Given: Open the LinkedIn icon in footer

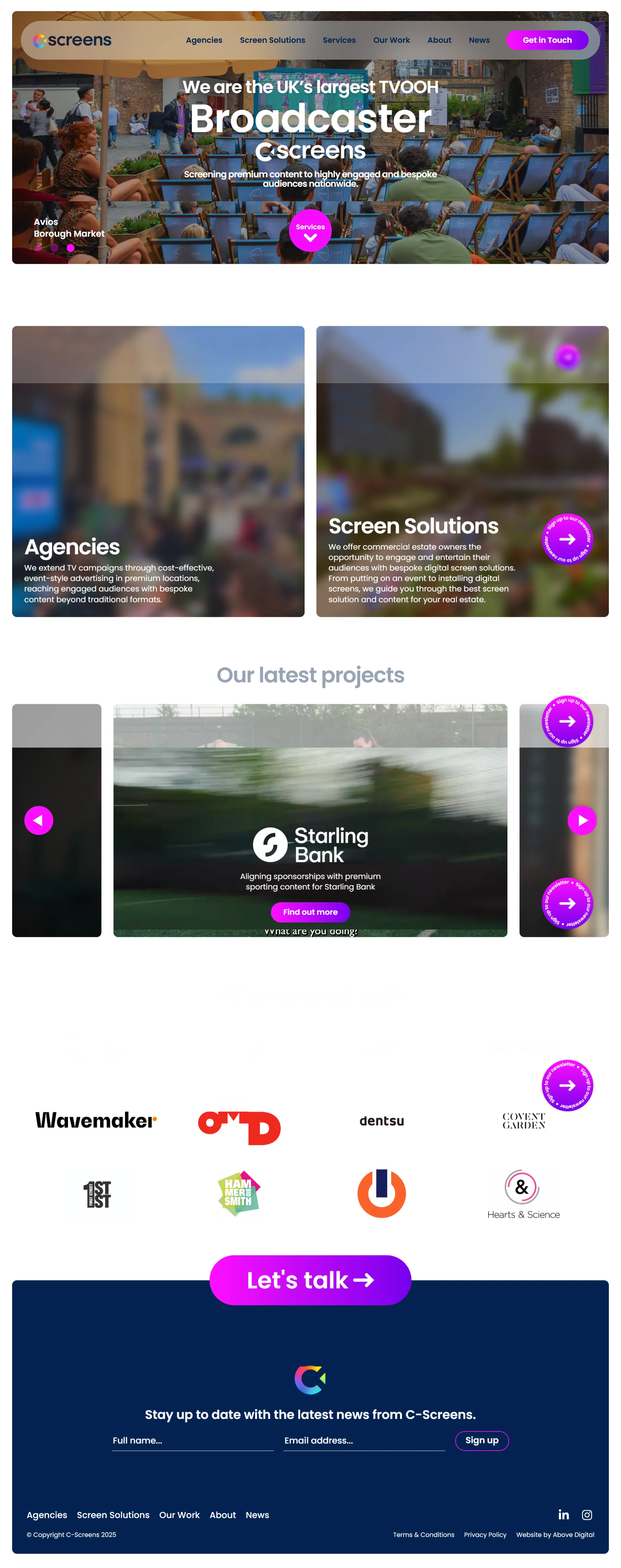Looking at the screenshot, I should pyautogui.click(x=564, y=1514).
